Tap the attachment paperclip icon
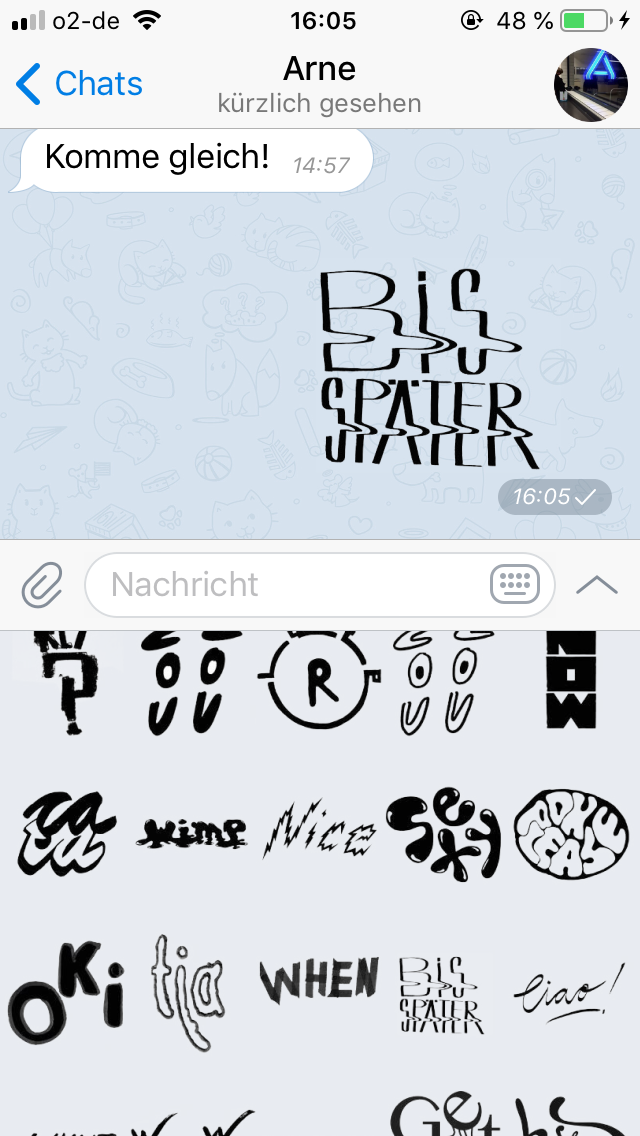The height and width of the screenshot is (1136, 640). click(43, 584)
